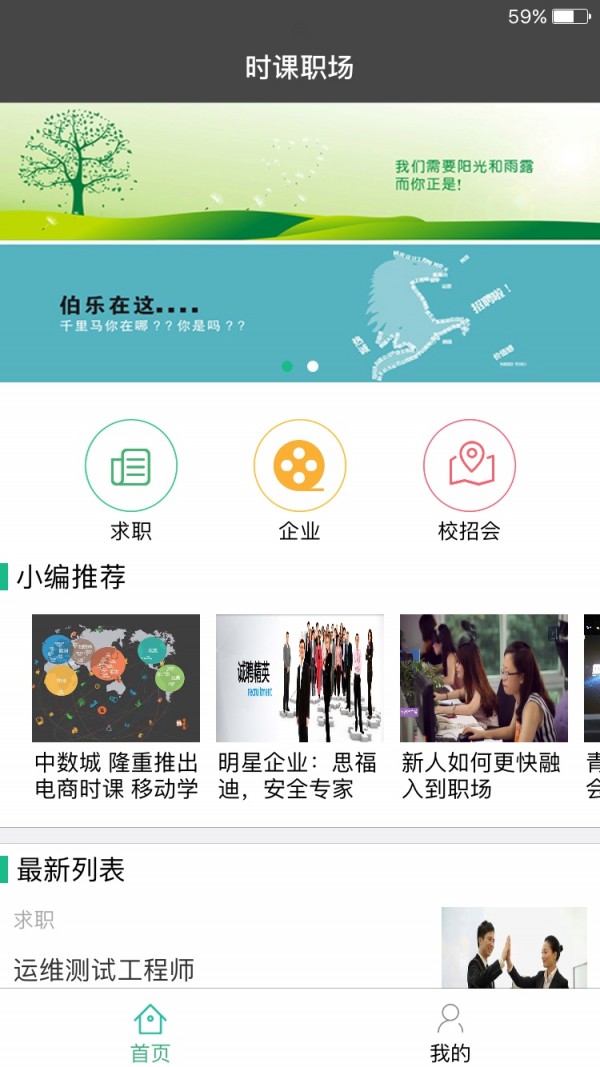The width and height of the screenshot is (600, 1067).
Task: Switch to the 我的 profile tab
Action: pos(450,1032)
